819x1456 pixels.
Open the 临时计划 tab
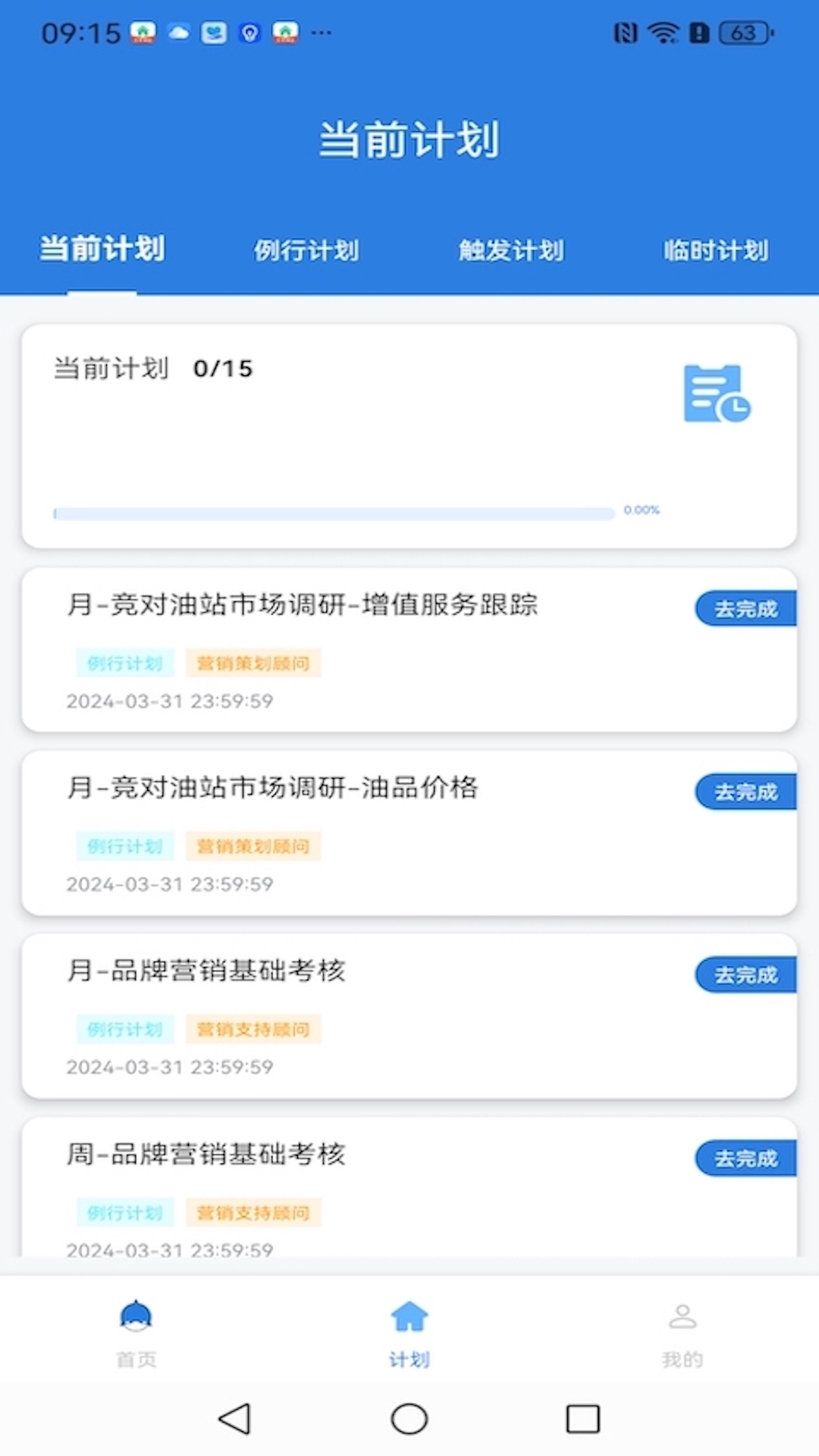pyautogui.click(x=714, y=250)
